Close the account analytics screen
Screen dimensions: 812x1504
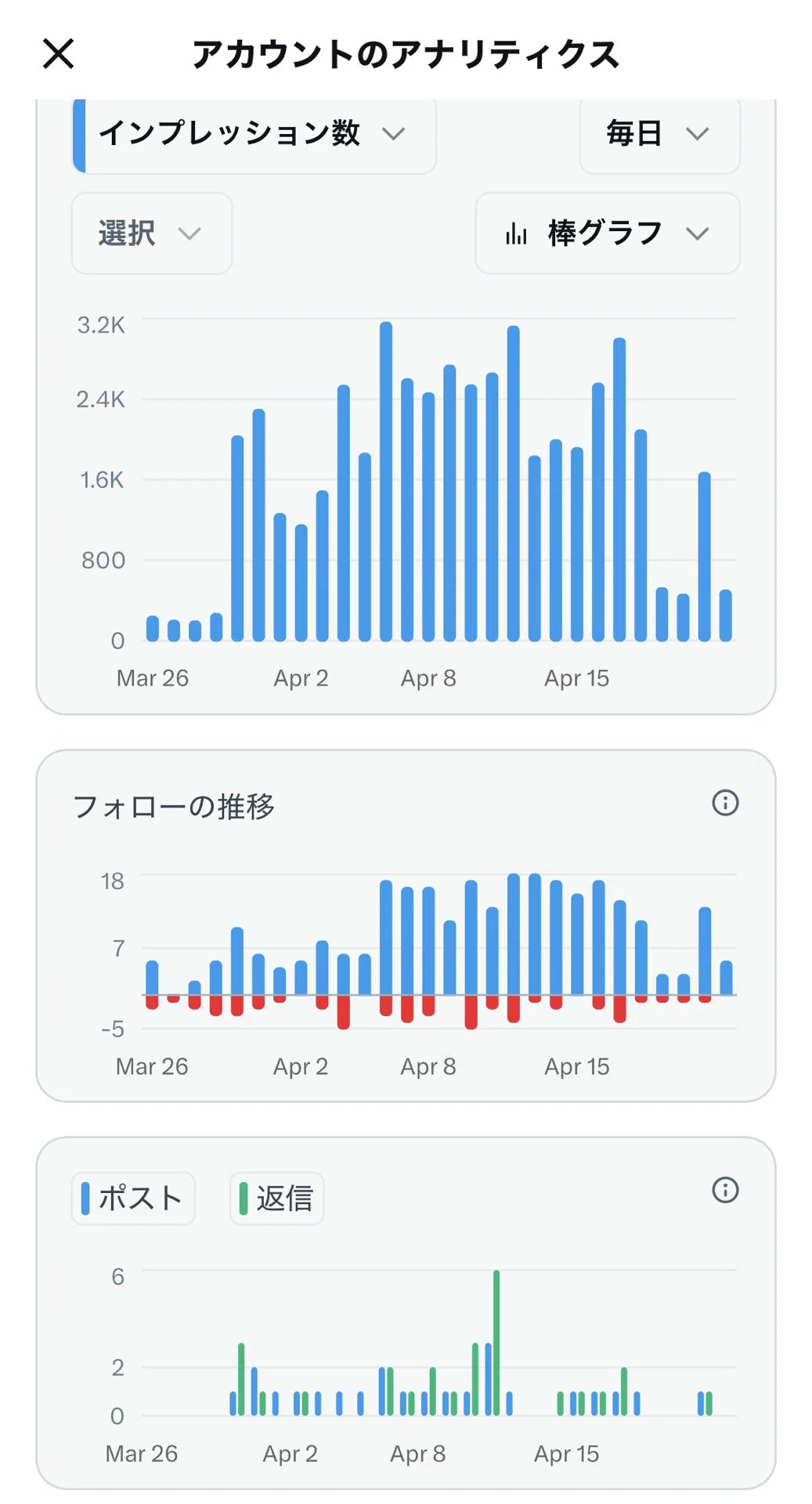(x=58, y=54)
